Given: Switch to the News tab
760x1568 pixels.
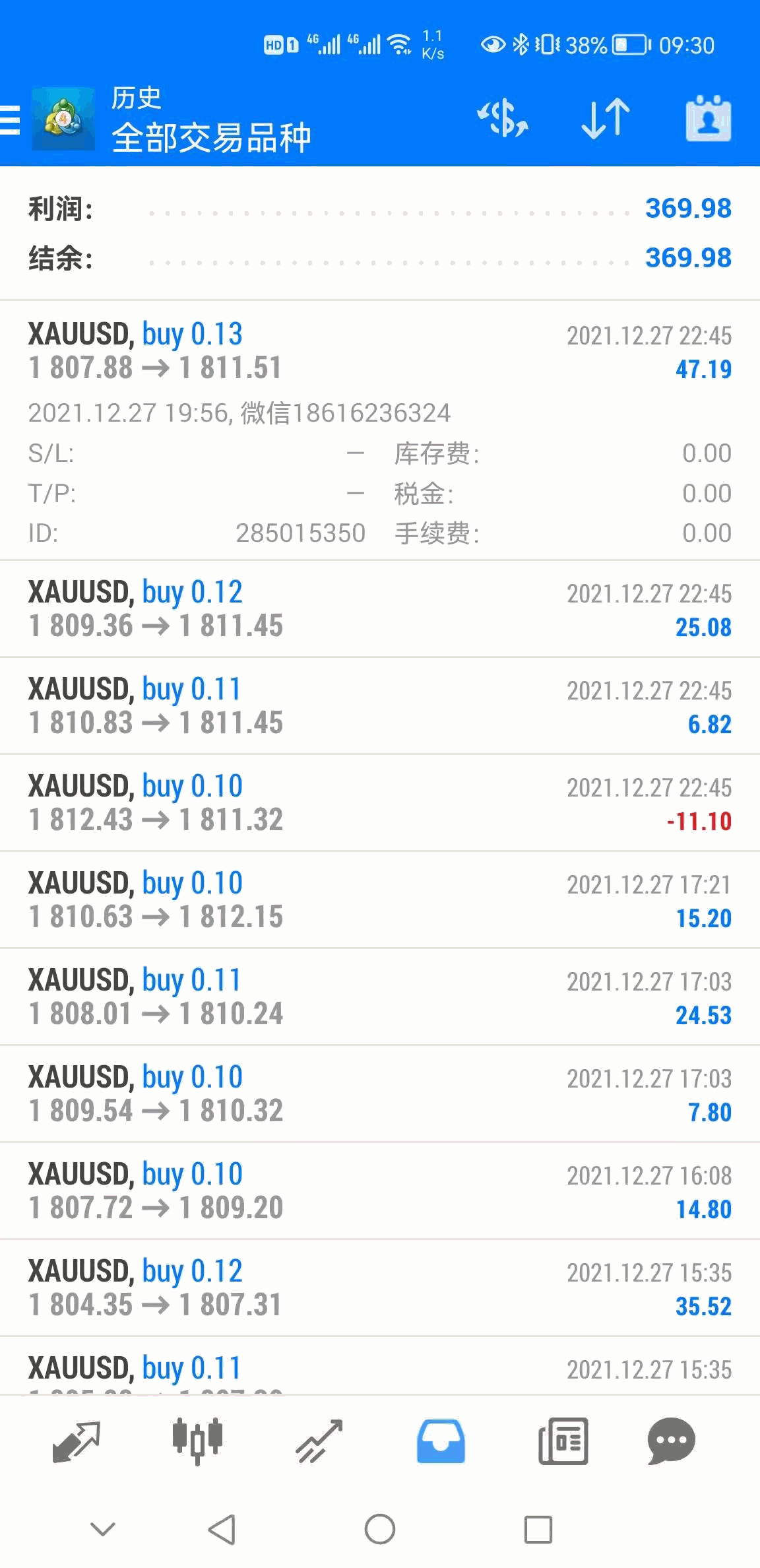Looking at the screenshot, I should pos(563,1441).
